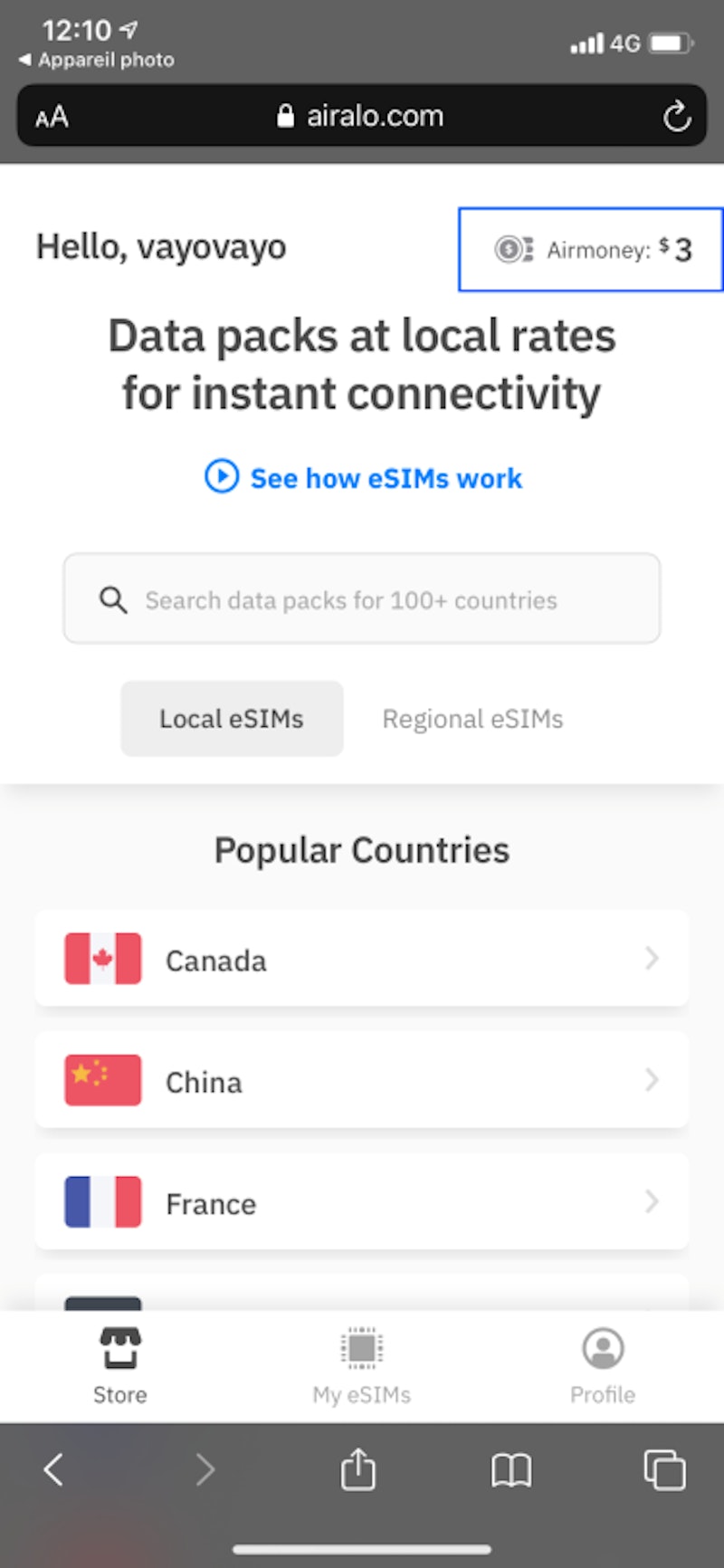Image resolution: width=724 pixels, height=1568 pixels.
Task: Switch to Regional eSIMs
Action: tap(472, 719)
